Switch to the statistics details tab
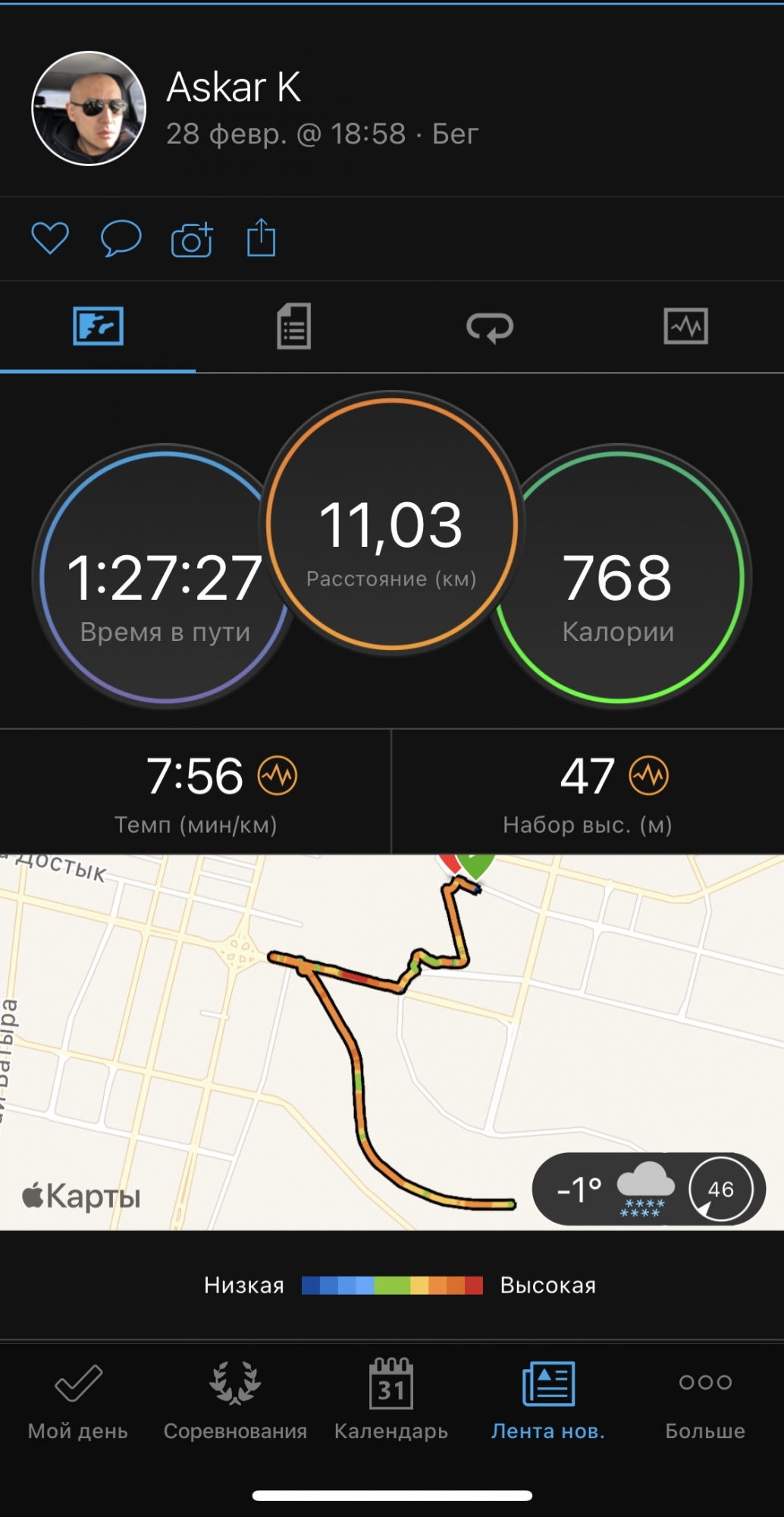 tap(293, 327)
